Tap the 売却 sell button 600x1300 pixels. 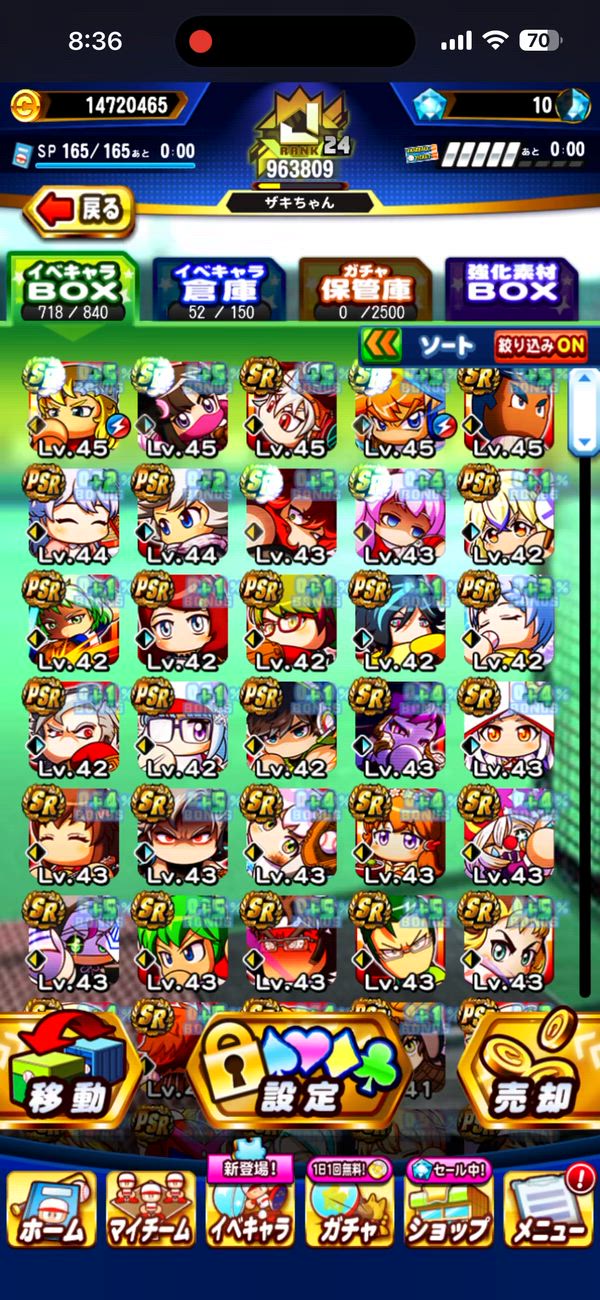pyautogui.click(x=532, y=1085)
